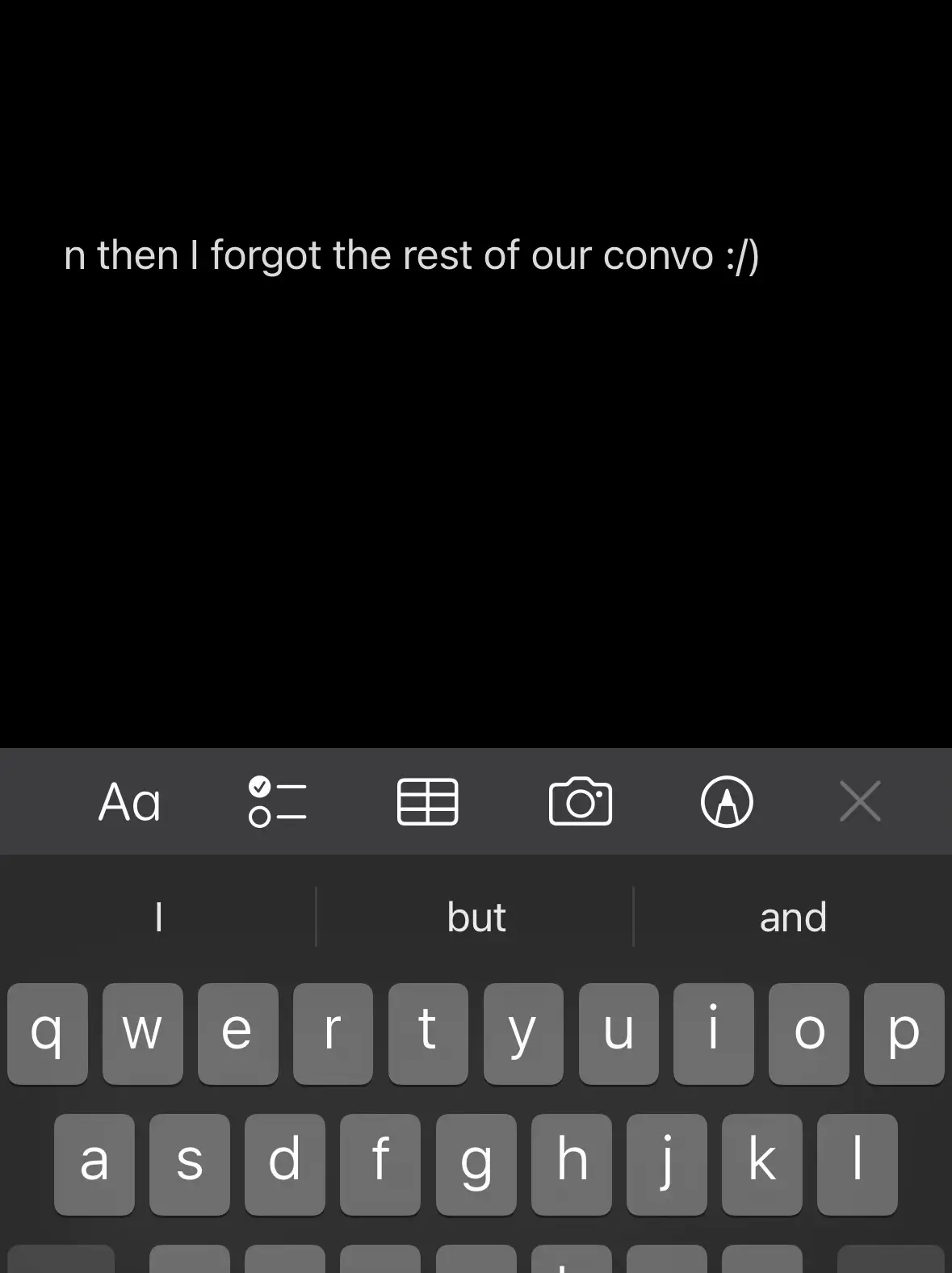952x1273 pixels.
Task: Choose the "but" word suggestion
Action: pyautogui.click(x=476, y=918)
